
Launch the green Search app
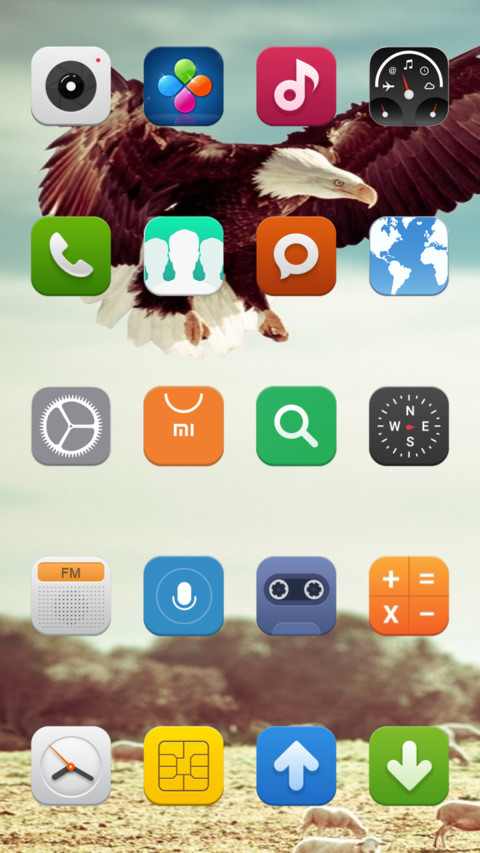(x=296, y=426)
